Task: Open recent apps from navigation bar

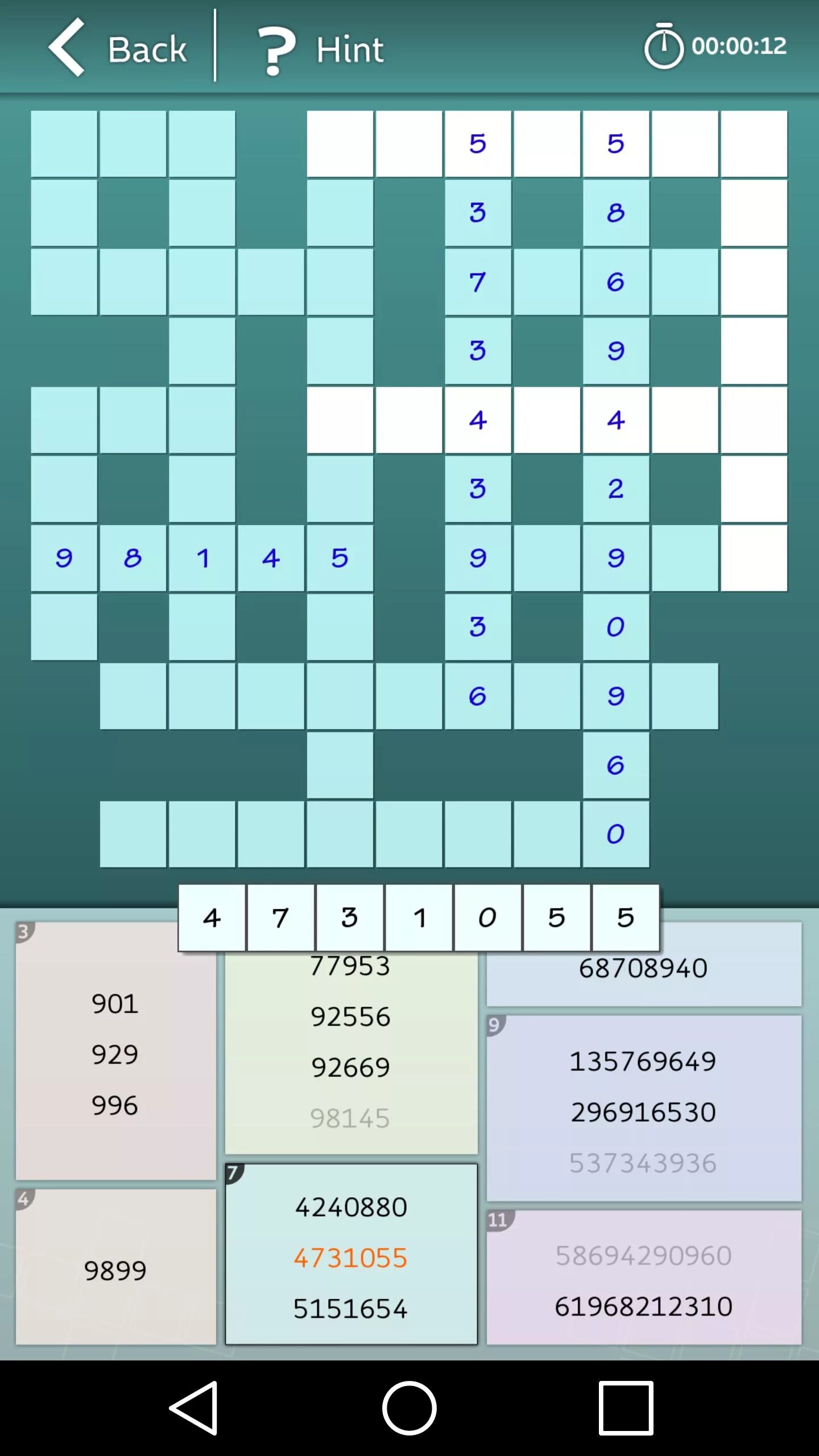Action: pyautogui.click(x=626, y=1408)
